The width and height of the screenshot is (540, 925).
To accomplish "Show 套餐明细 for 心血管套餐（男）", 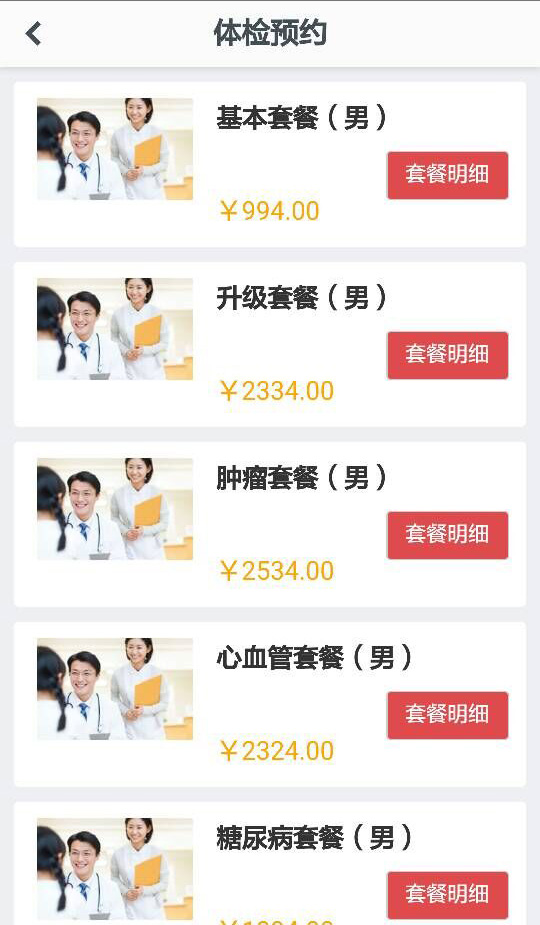I will tap(447, 715).
